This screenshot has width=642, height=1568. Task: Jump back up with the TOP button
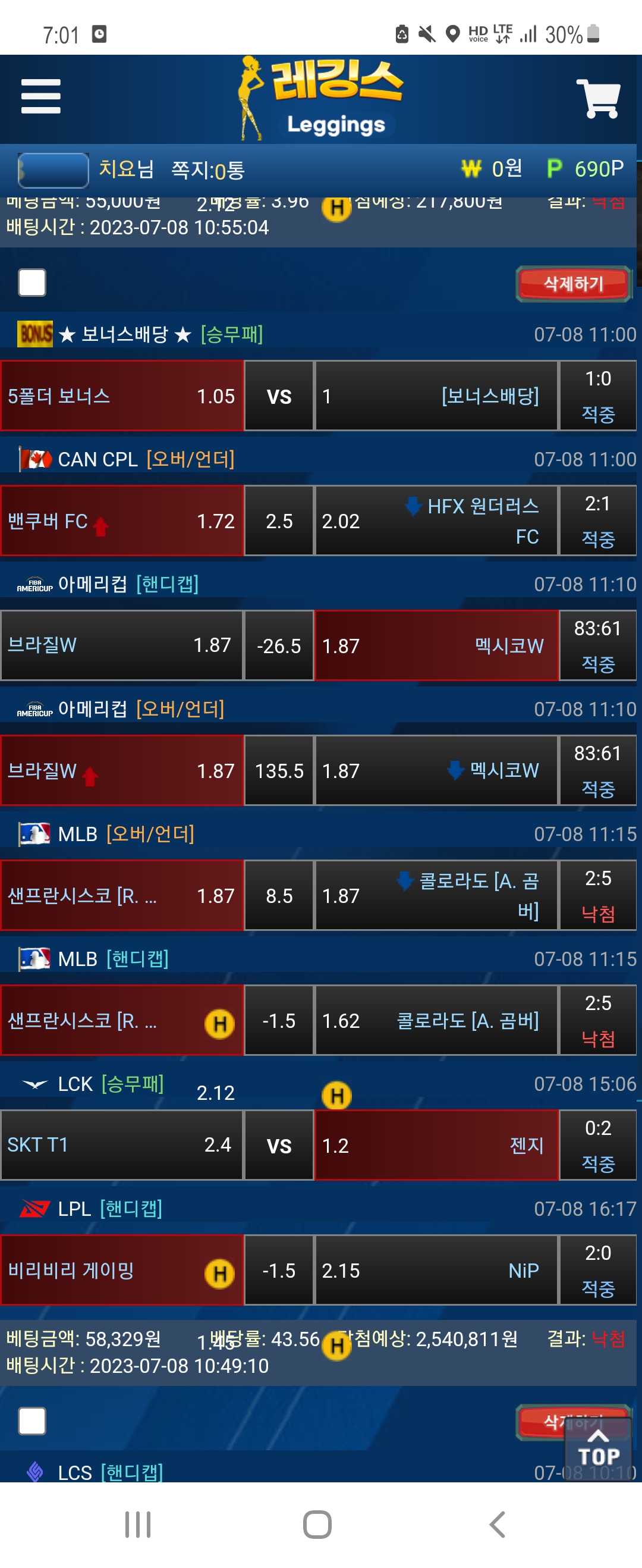click(598, 1448)
